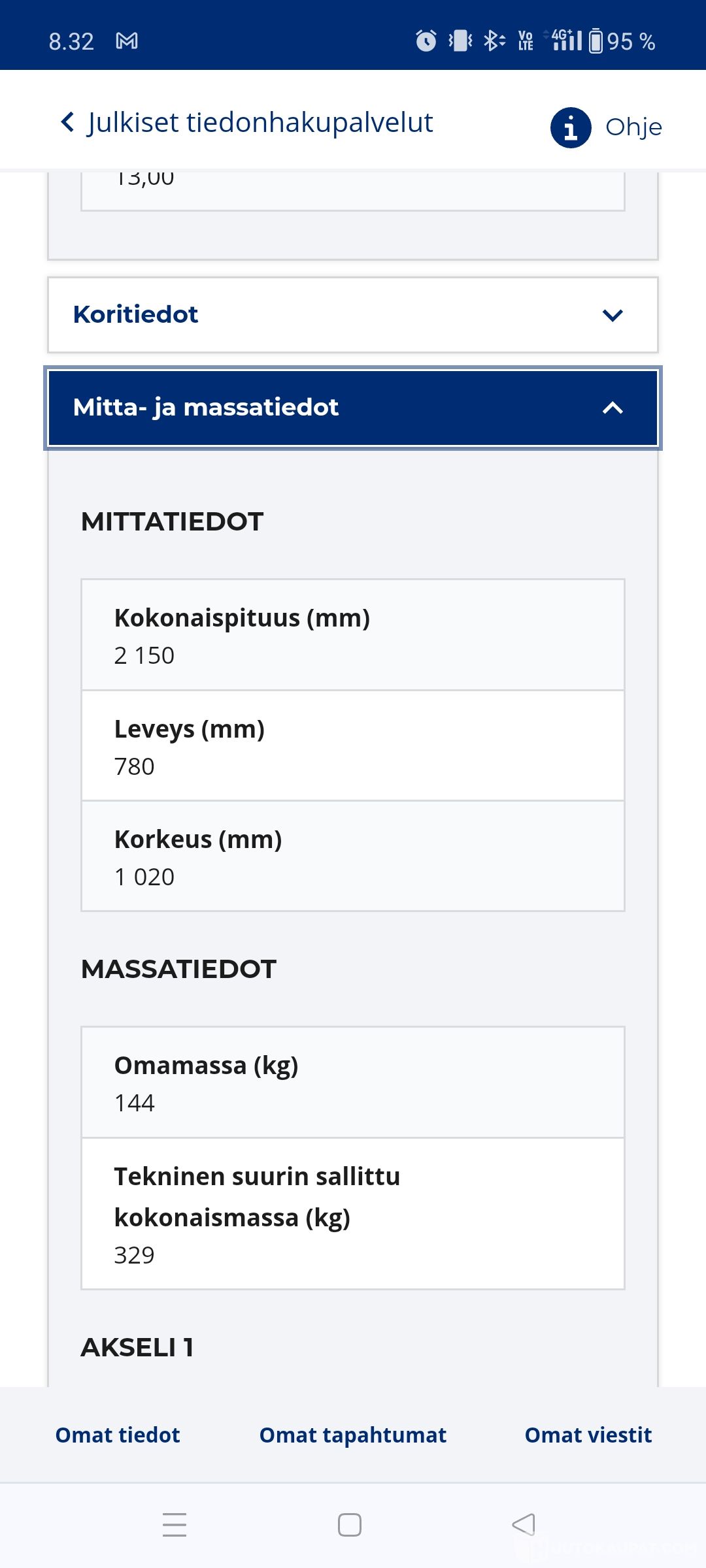
Task: Collapse the Mitta- ja massatiedot section
Action: pos(353,408)
